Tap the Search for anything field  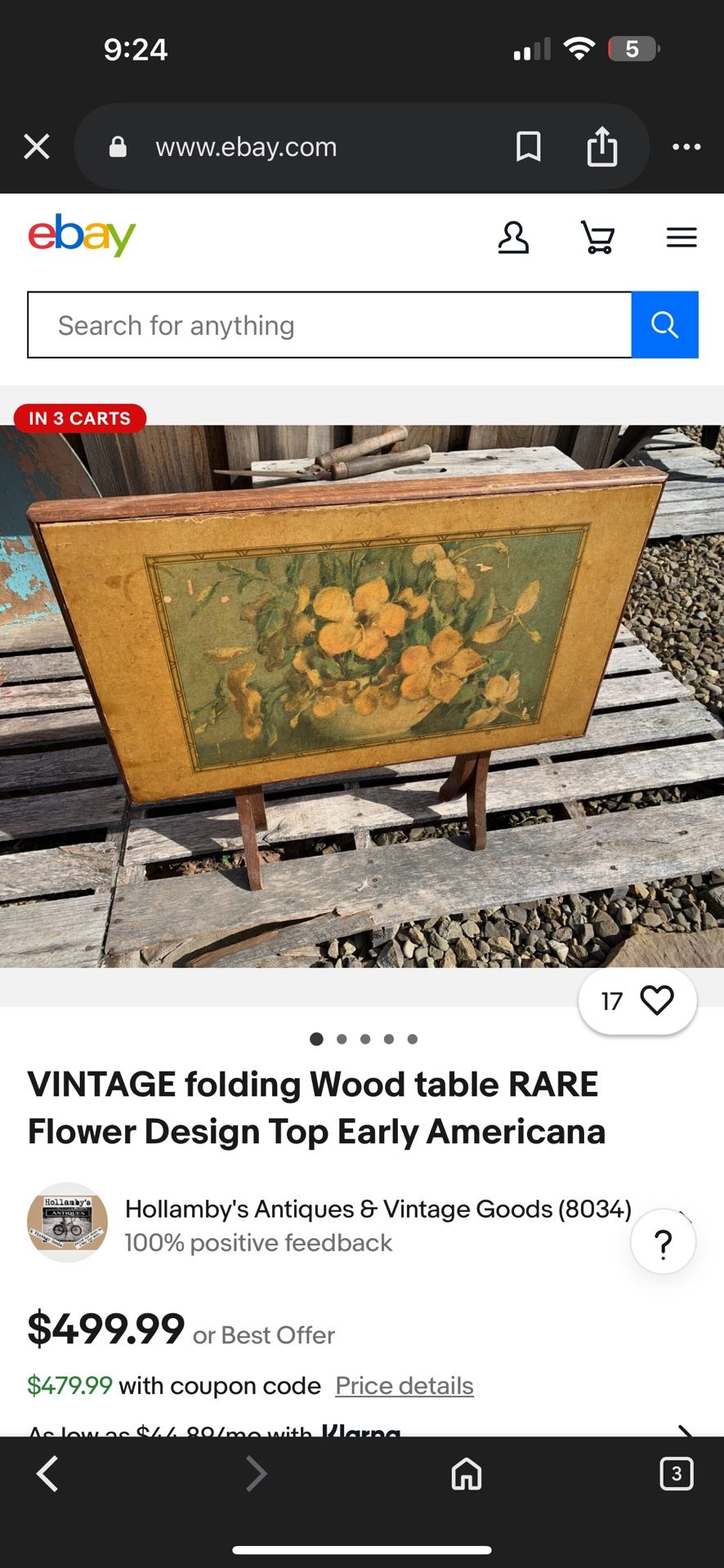point(327,324)
